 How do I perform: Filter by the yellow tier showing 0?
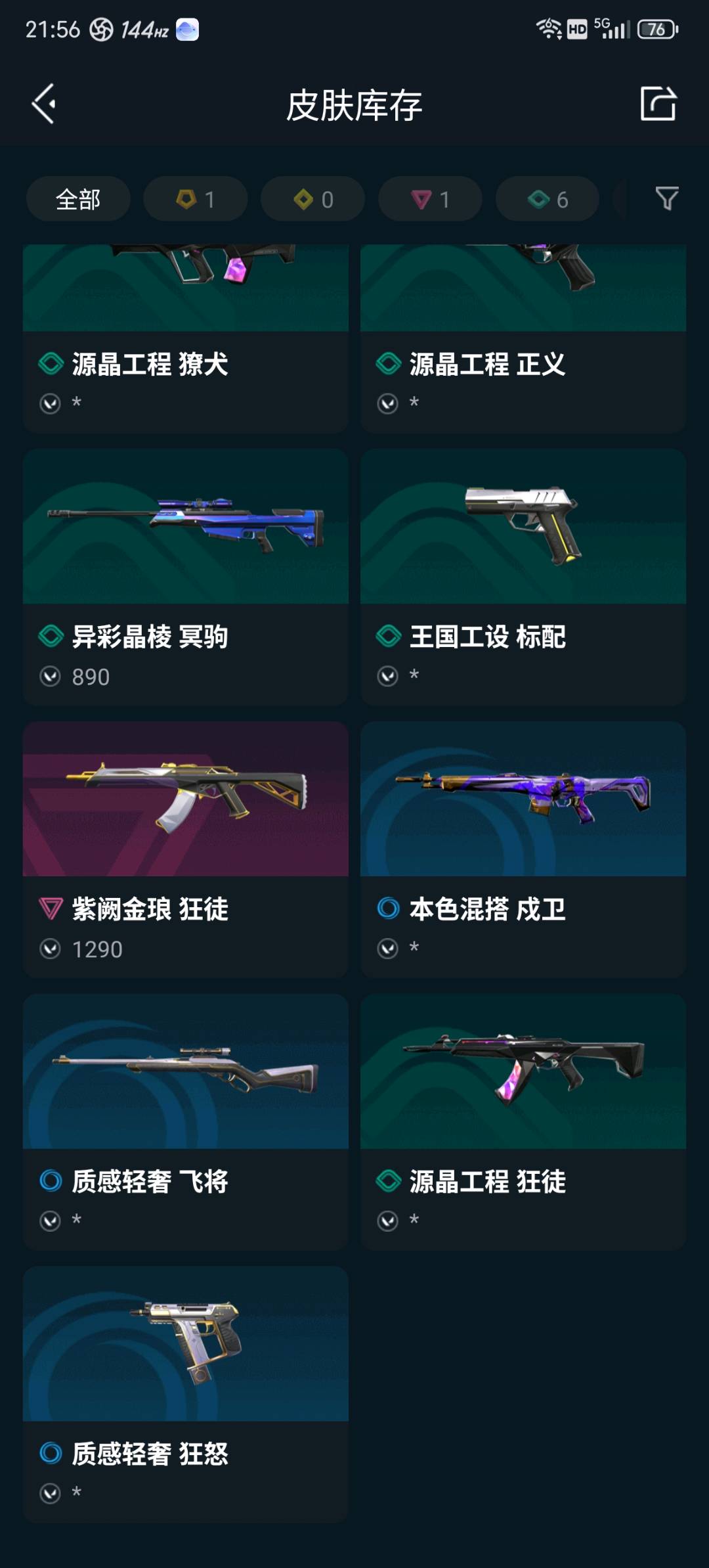[312, 199]
